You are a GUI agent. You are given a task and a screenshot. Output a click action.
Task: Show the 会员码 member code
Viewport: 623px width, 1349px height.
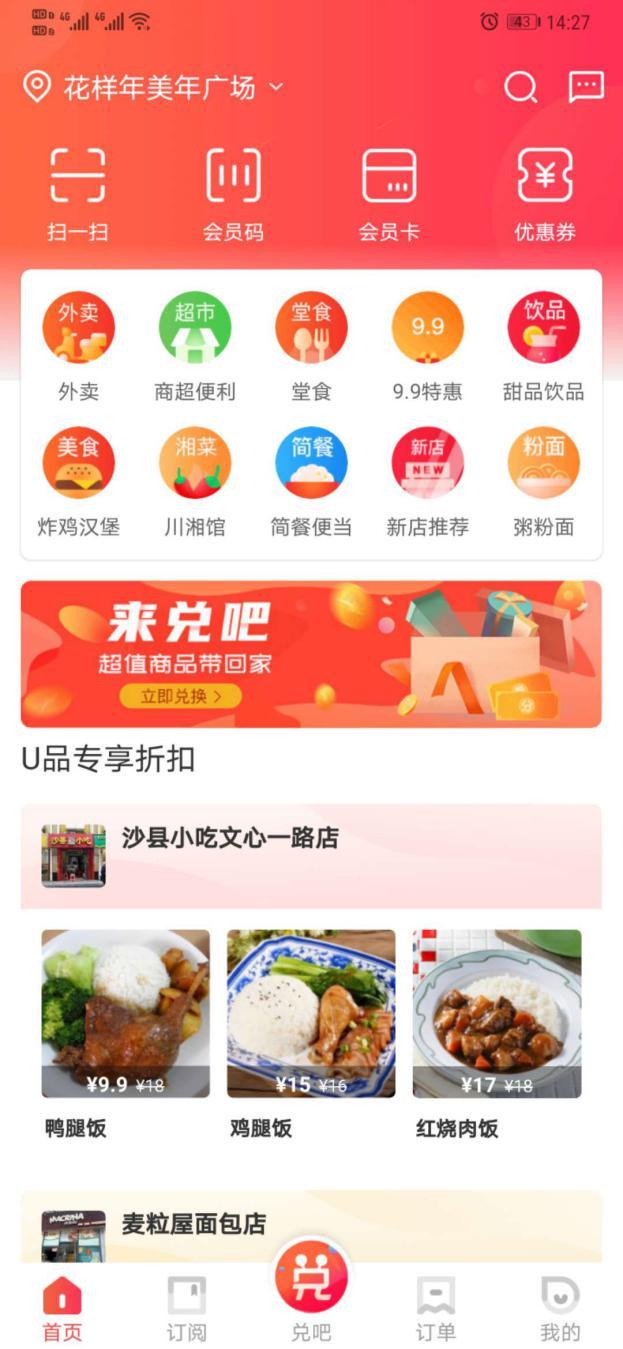tap(233, 193)
